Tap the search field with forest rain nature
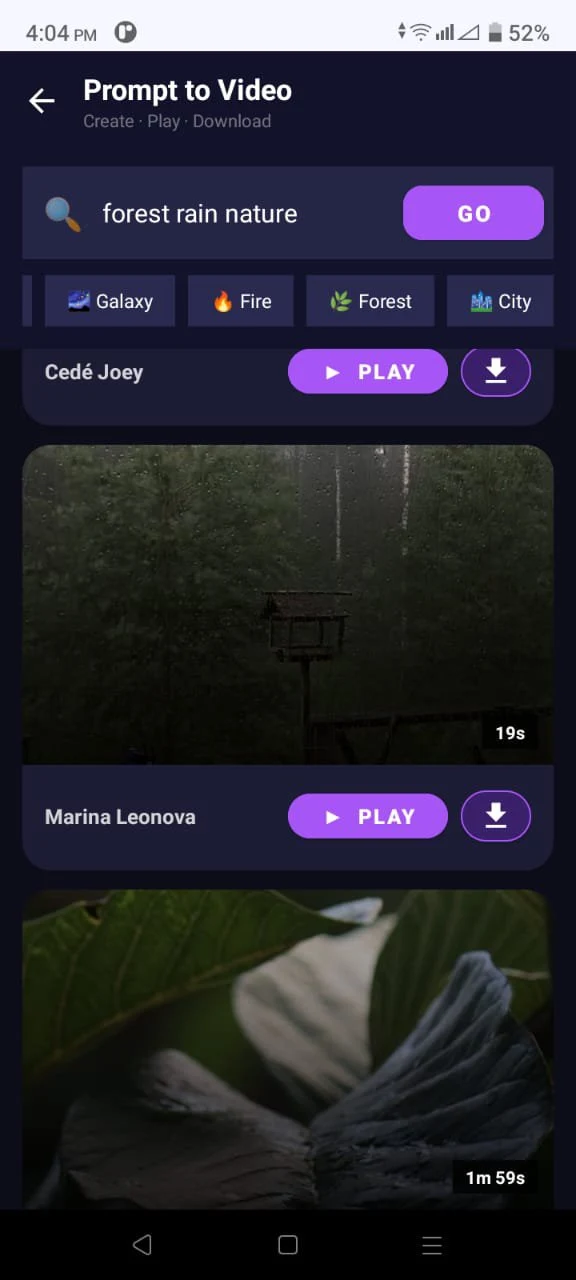The height and width of the screenshot is (1280, 576). pos(240,214)
